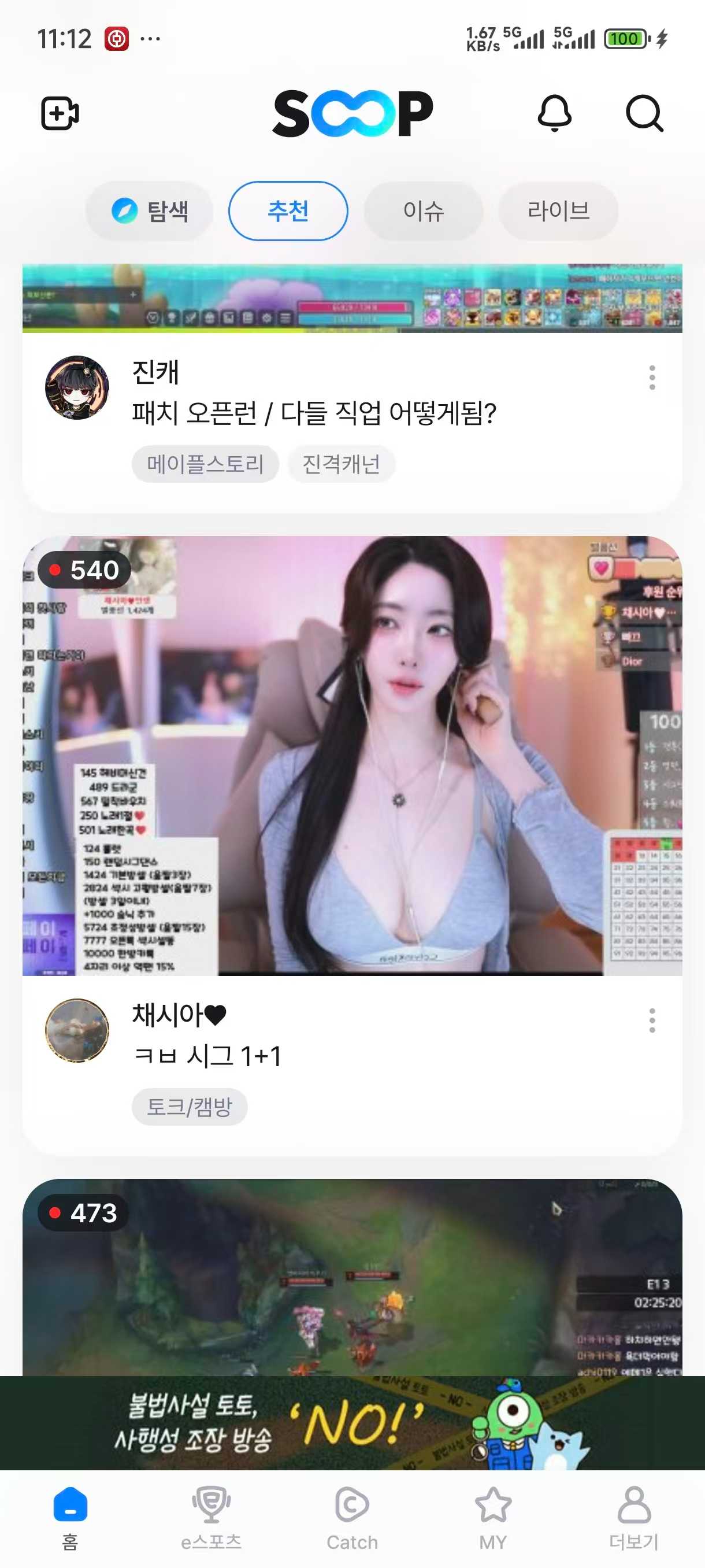Image resolution: width=705 pixels, height=1568 pixels.
Task: Open the live stream with 540 viewers
Action: 352,755
